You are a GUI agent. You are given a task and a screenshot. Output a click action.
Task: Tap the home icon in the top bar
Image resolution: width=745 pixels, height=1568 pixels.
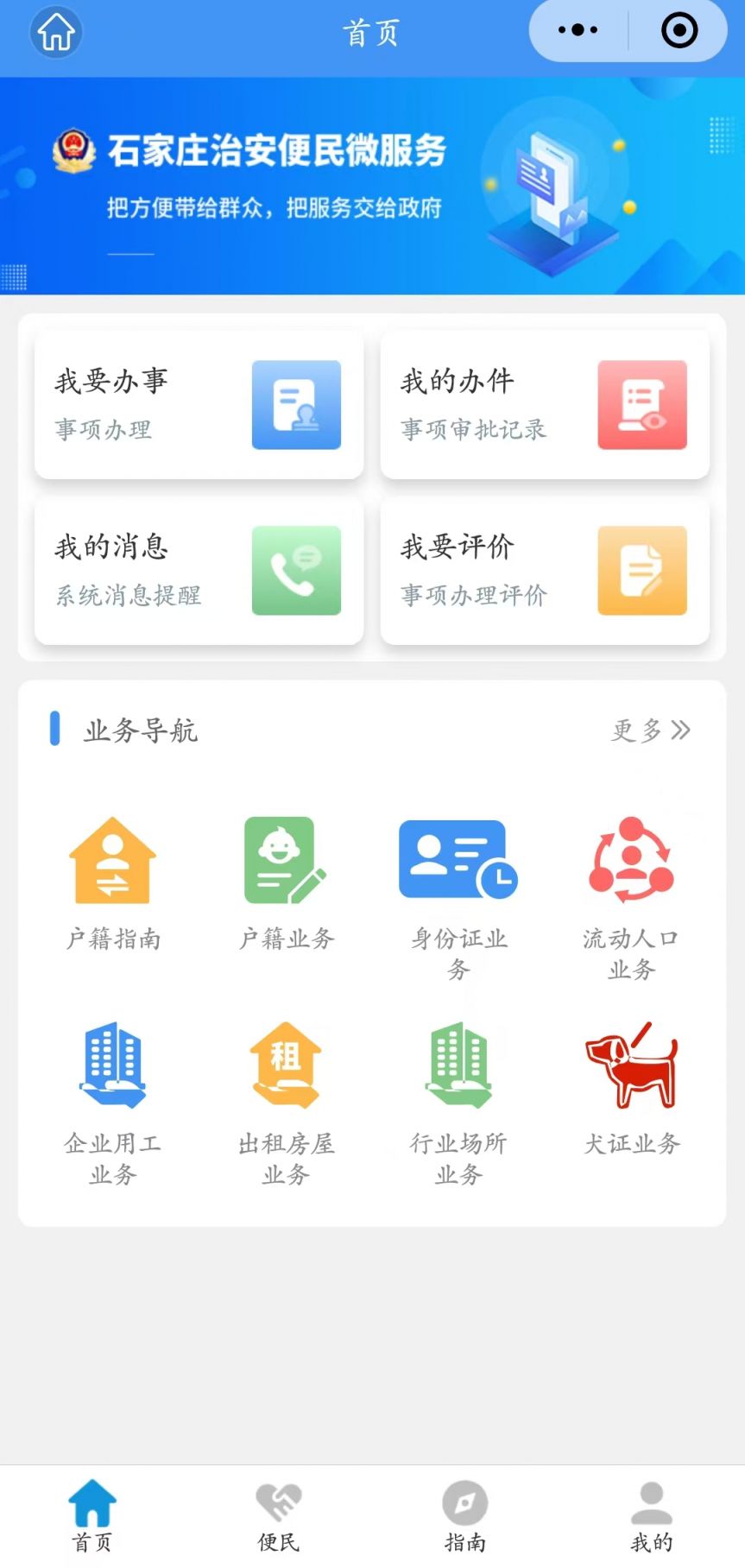pyautogui.click(x=56, y=33)
